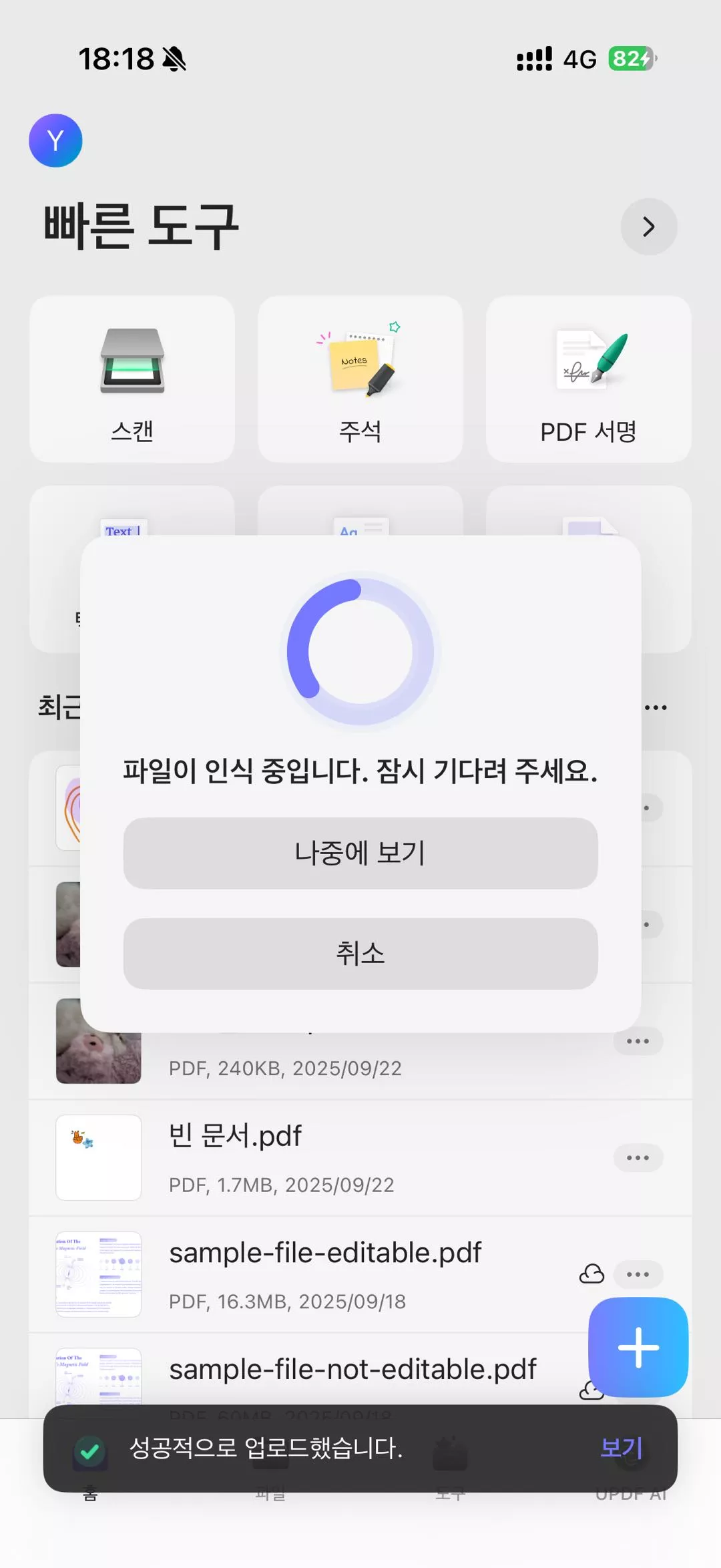Viewport: 721px width, 1568px height.
Task: Open the PDF 서명 tool
Action: coord(588,379)
